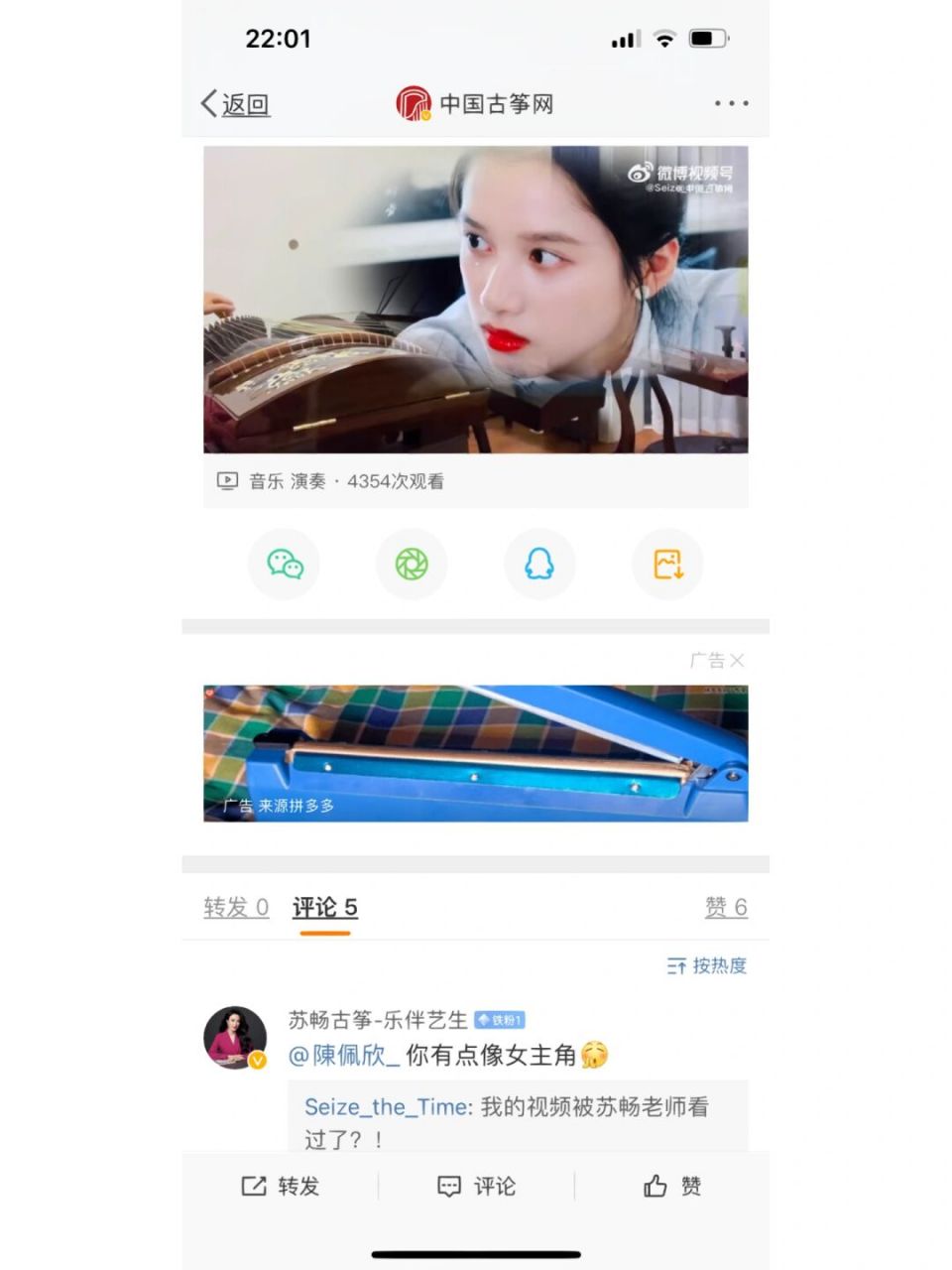
Task: Switch to the 评论 5 comments tab
Action: point(323,907)
